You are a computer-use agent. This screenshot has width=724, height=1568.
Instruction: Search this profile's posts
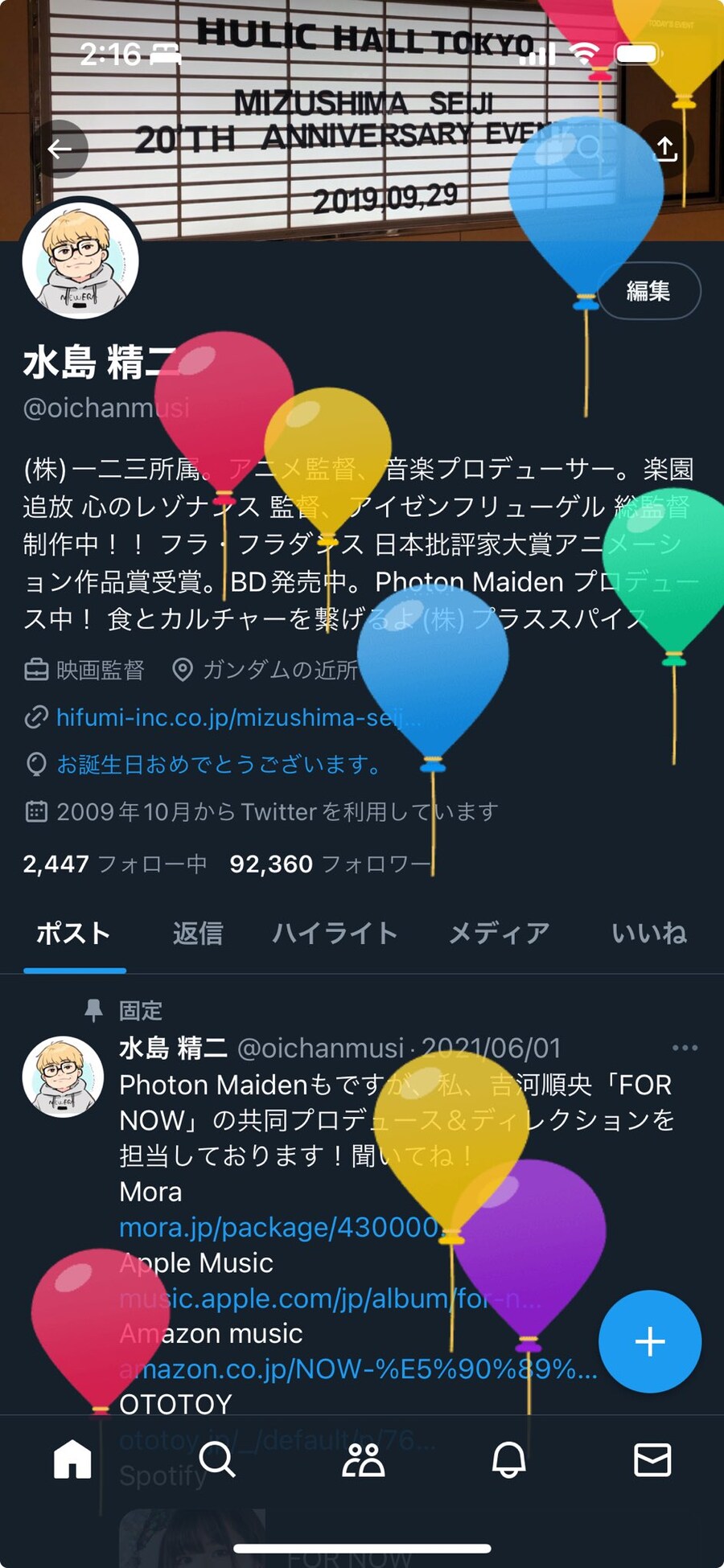point(589,149)
